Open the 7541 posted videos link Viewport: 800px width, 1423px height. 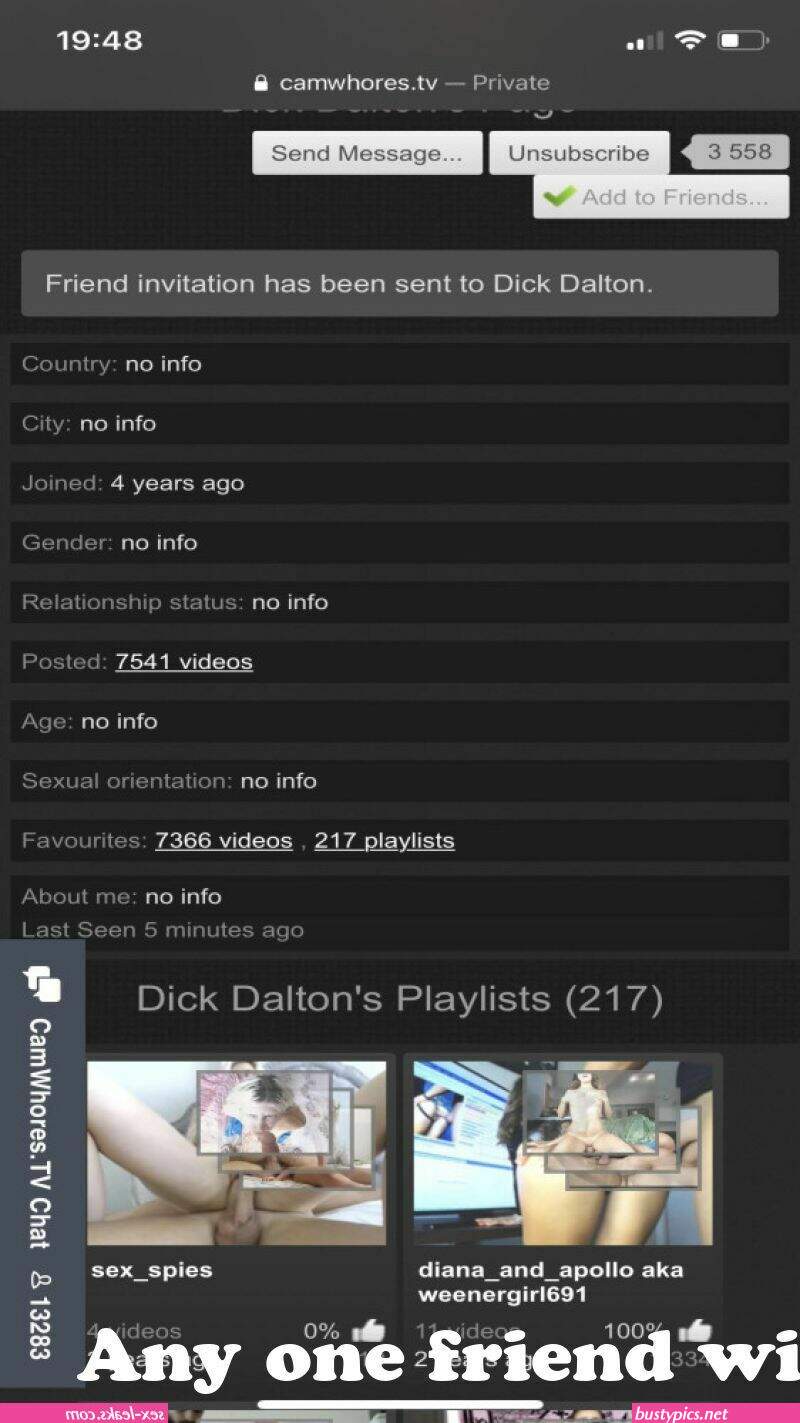(184, 661)
